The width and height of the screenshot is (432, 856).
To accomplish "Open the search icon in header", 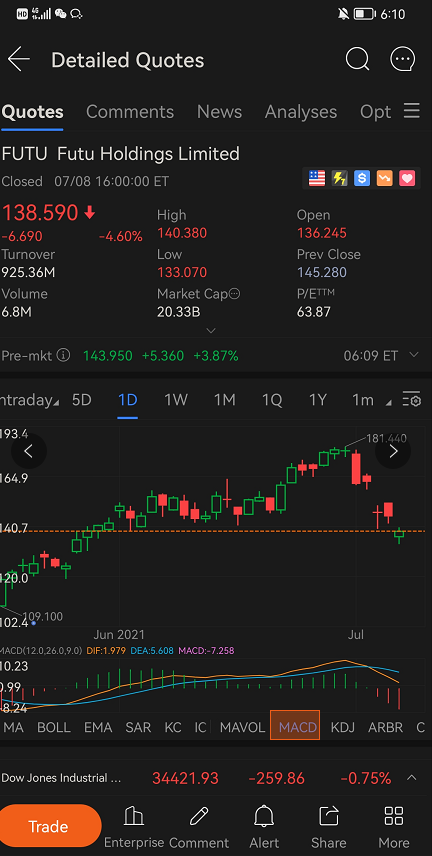I will pyautogui.click(x=357, y=59).
